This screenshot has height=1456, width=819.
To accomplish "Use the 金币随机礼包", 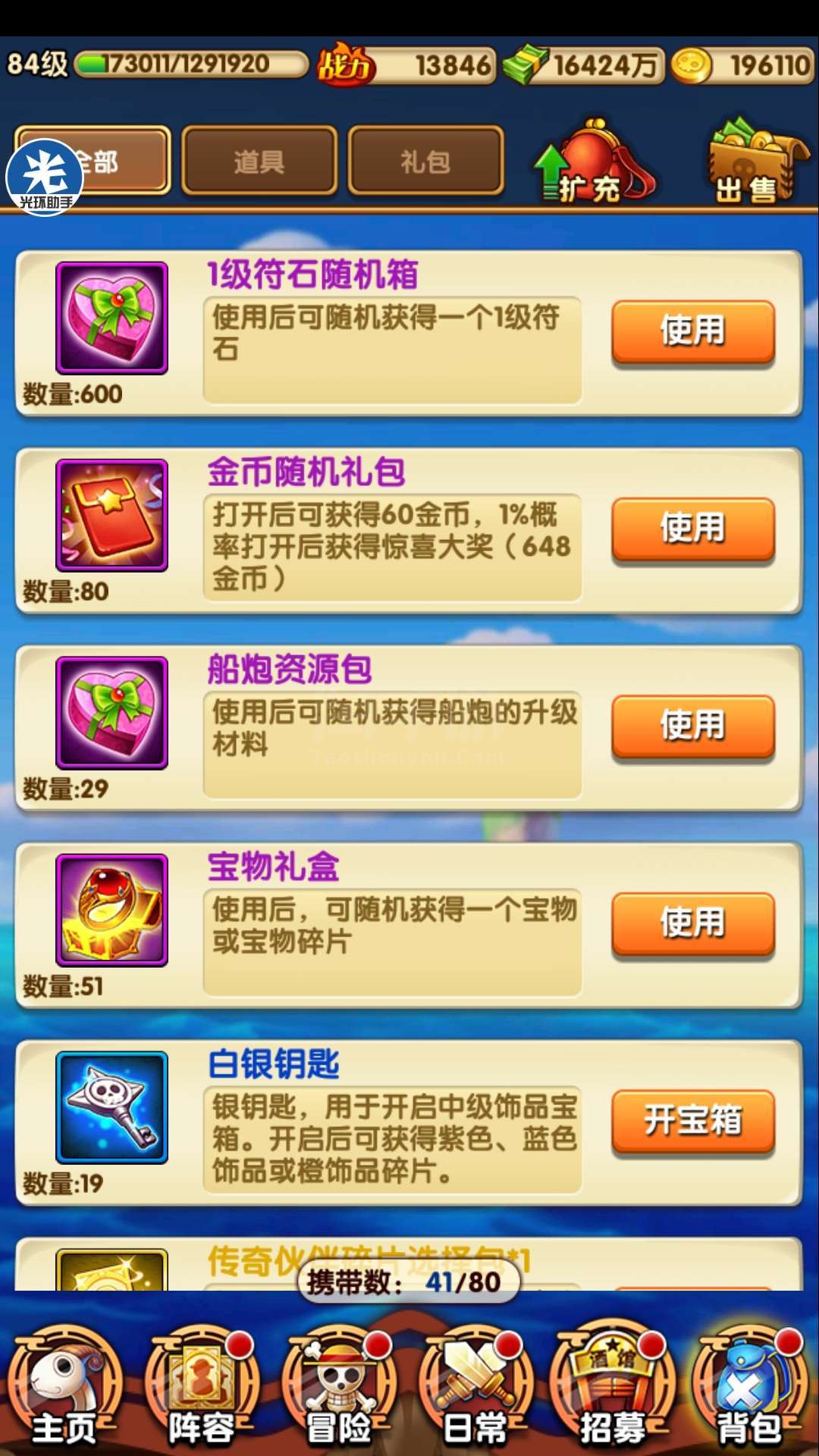I will click(693, 529).
